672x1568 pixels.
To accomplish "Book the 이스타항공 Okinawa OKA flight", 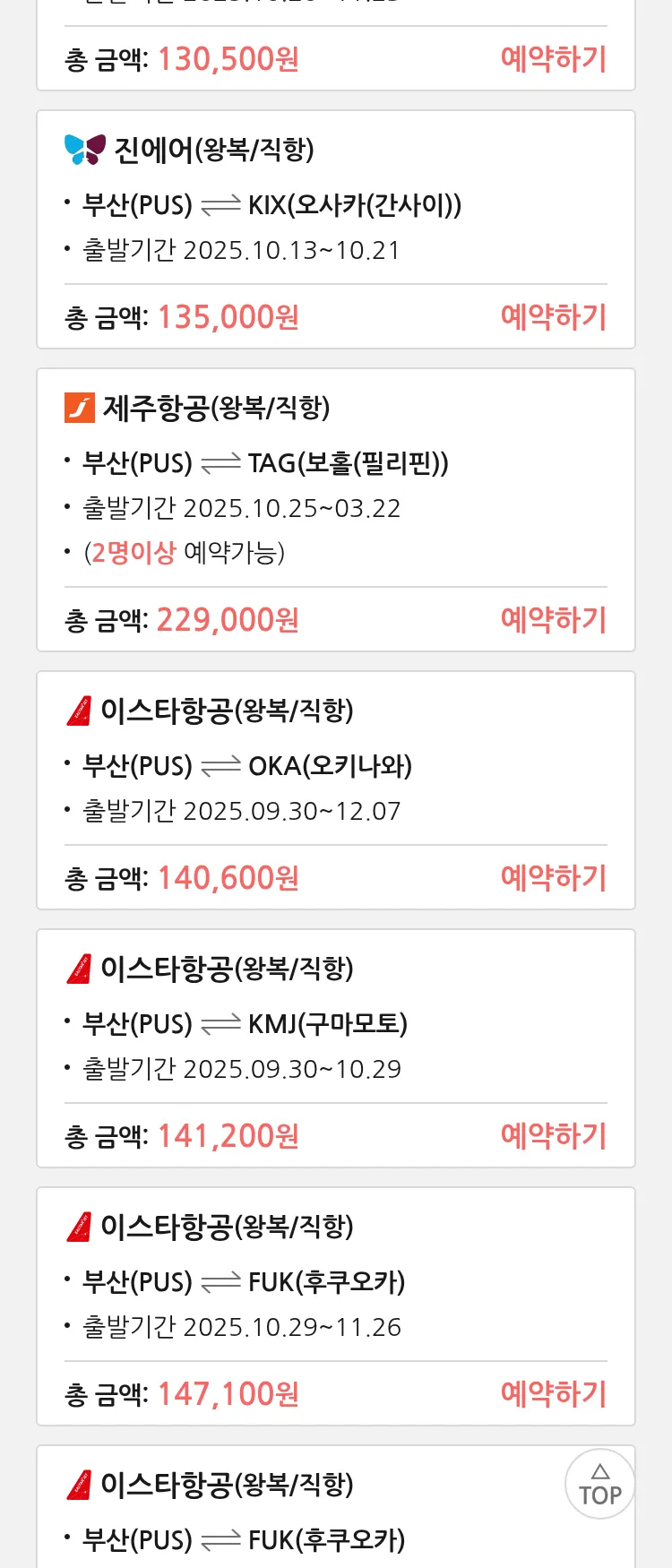I will pos(553,878).
